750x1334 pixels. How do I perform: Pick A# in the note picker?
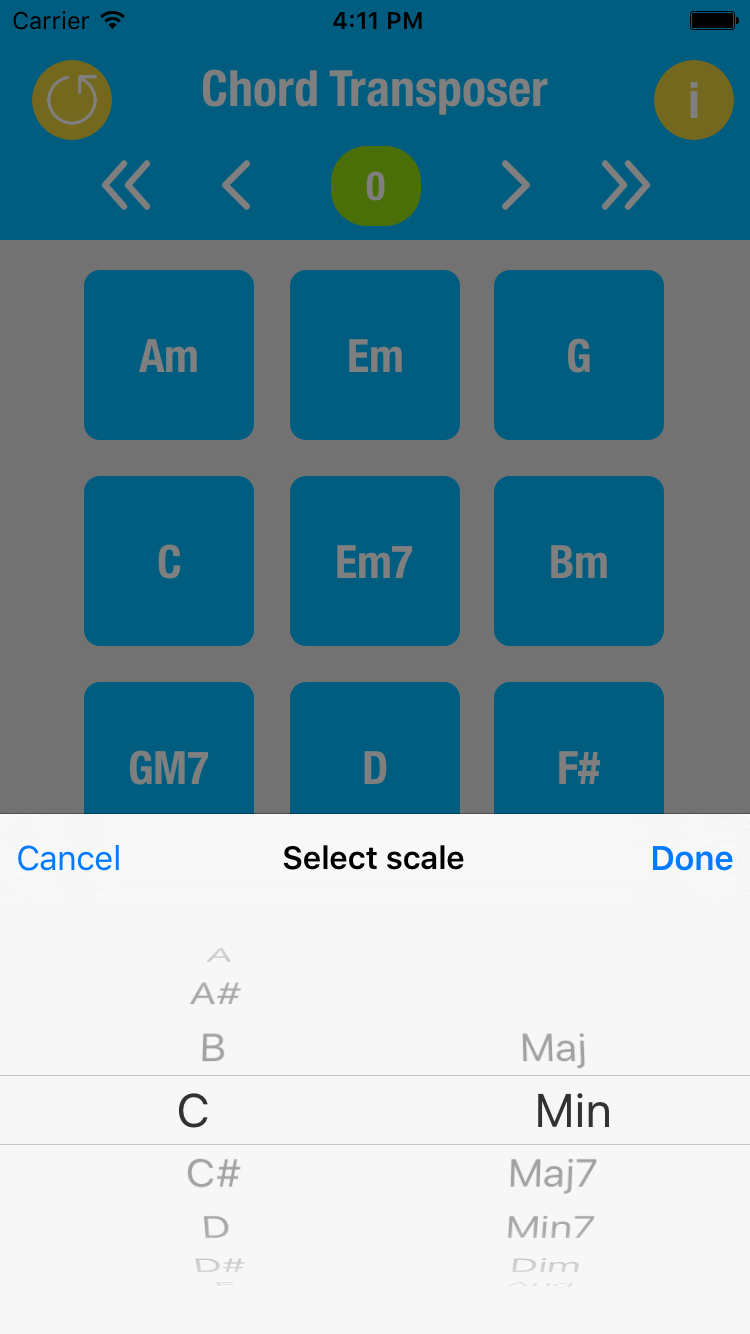point(215,994)
